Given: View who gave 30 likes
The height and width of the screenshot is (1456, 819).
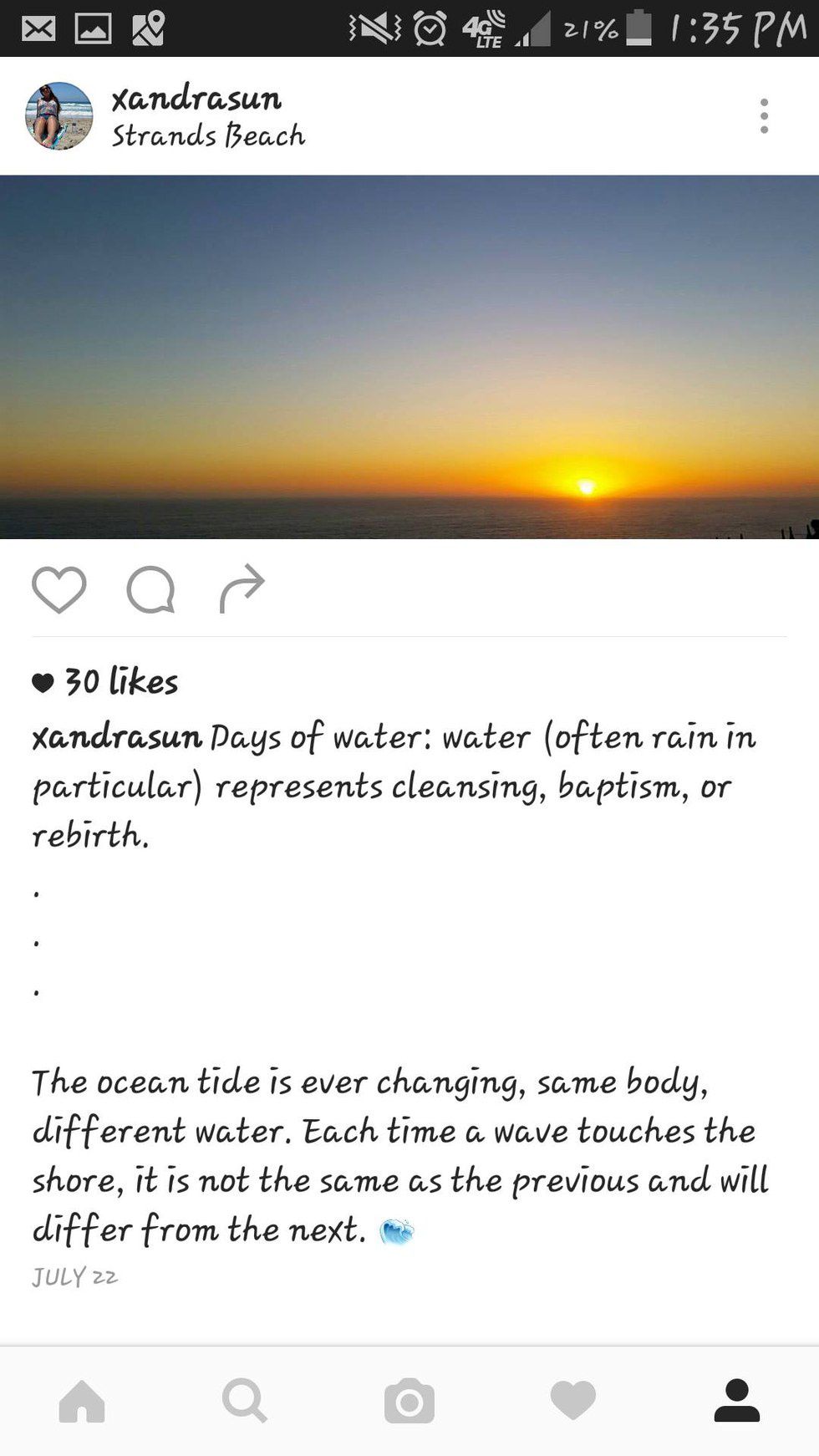Looking at the screenshot, I should point(121,682).
